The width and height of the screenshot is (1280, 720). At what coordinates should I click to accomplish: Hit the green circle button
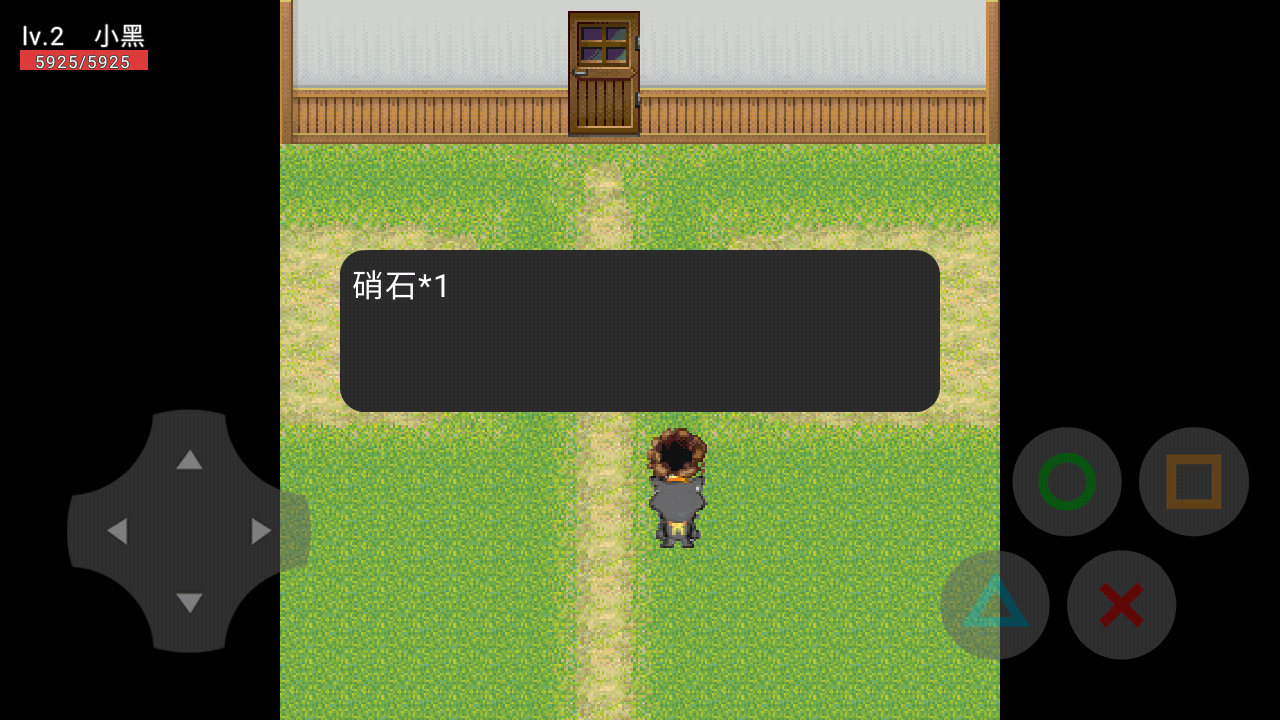tap(1067, 482)
